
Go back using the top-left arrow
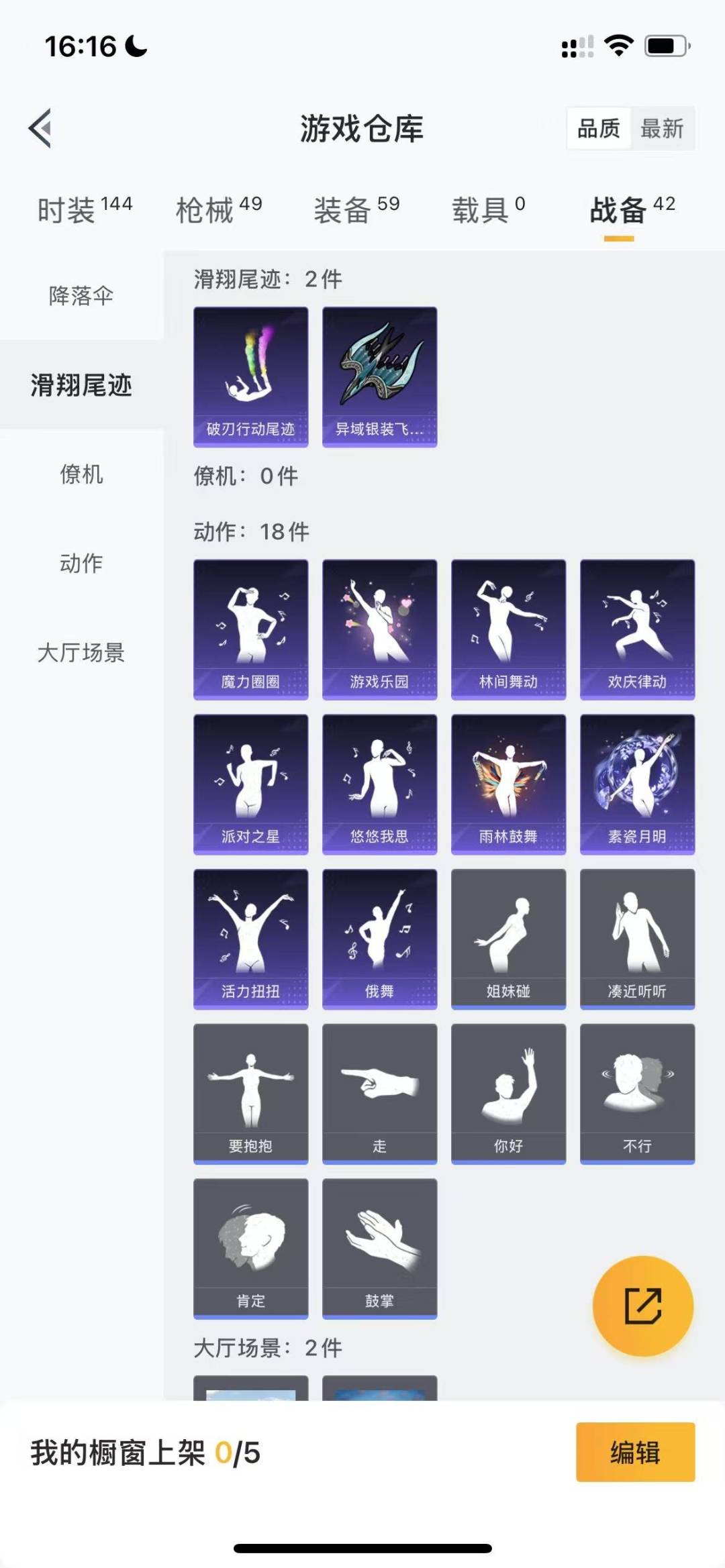40,127
